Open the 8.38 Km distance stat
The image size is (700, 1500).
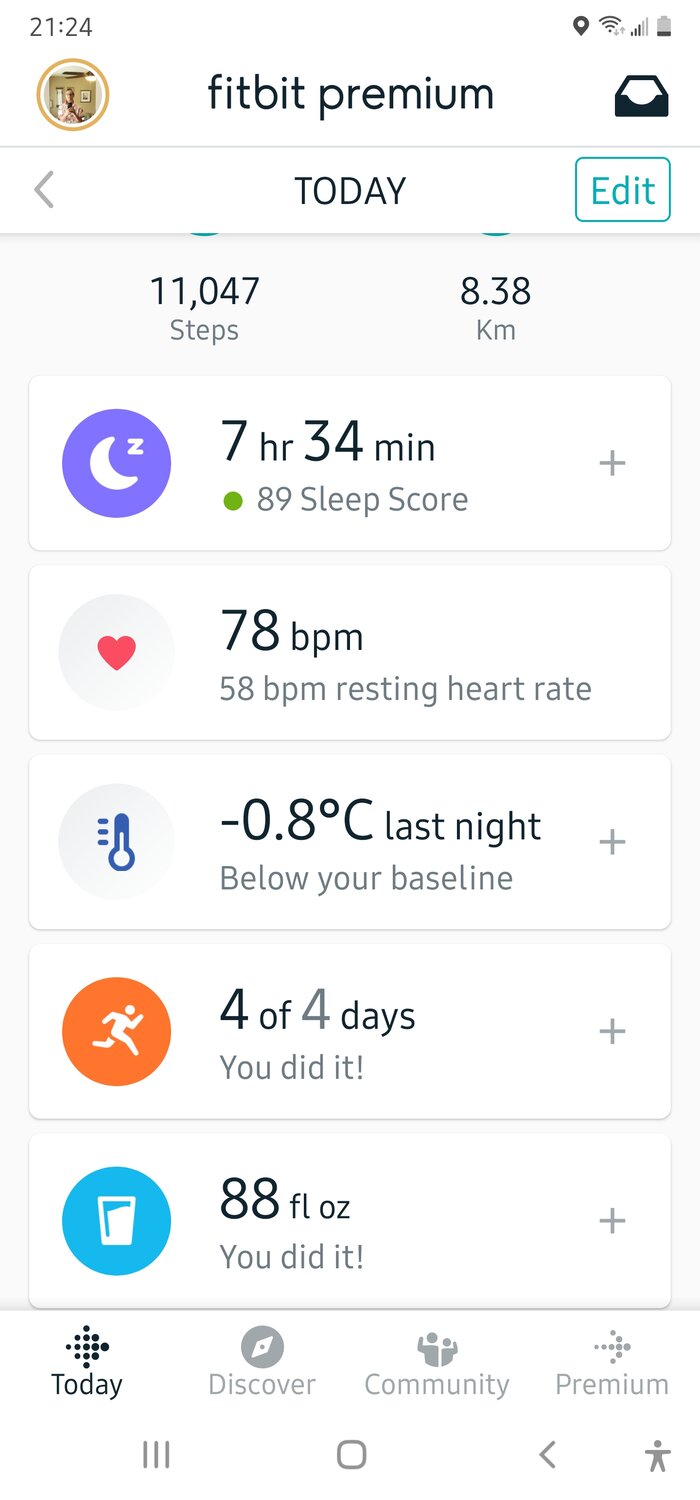[x=495, y=307]
